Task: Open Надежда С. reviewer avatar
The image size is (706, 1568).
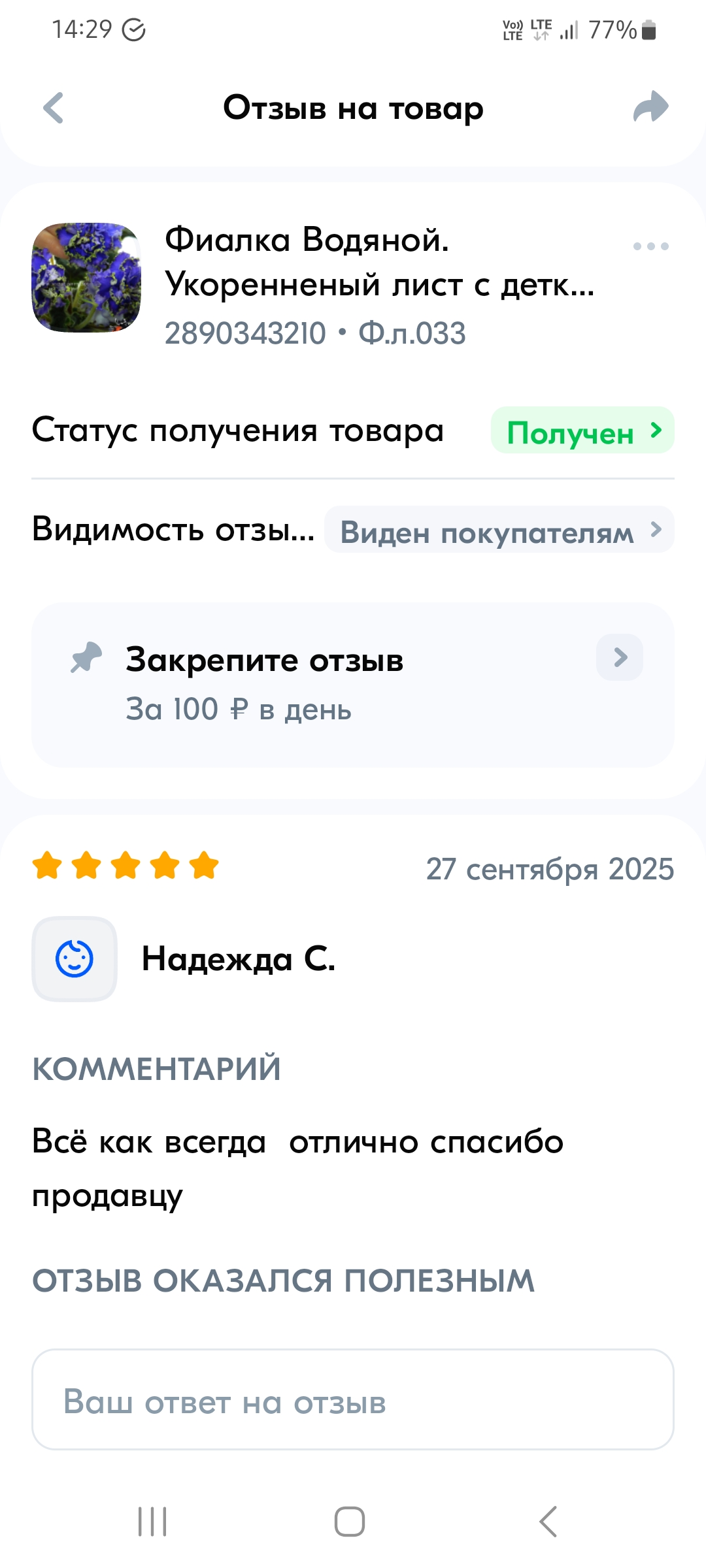Action: click(x=75, y=959)
